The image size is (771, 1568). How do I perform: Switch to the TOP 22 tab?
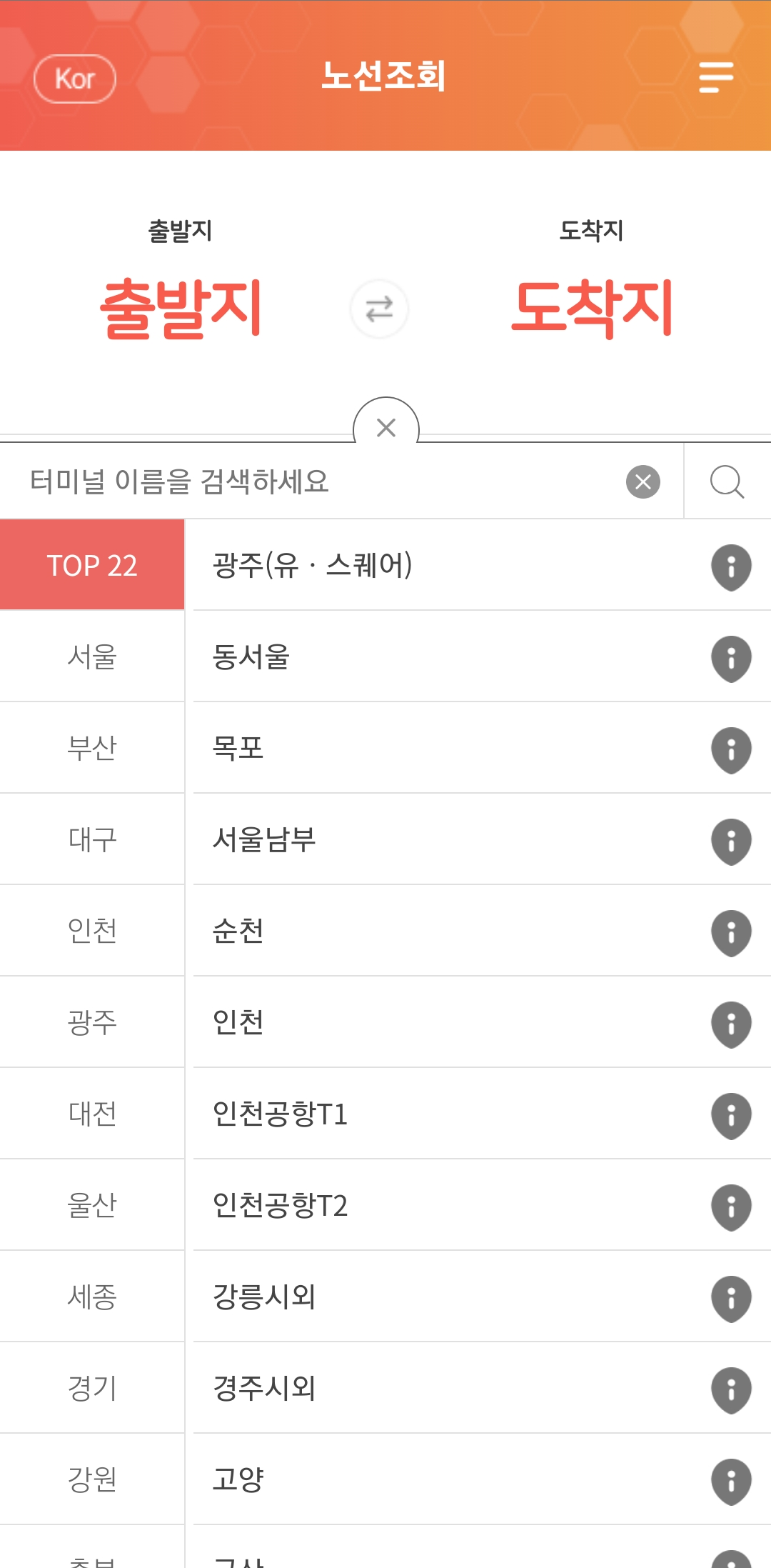coord(92,565)
